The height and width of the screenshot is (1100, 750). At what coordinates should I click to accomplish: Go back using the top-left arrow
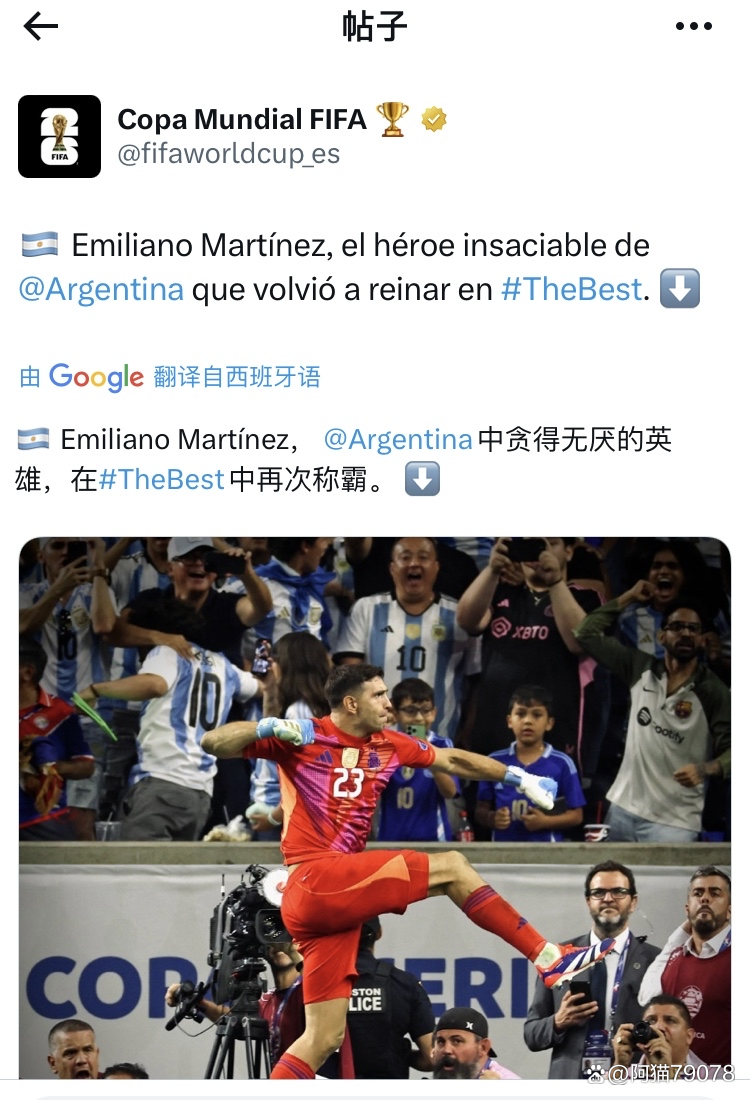click(x=40, y=27)
